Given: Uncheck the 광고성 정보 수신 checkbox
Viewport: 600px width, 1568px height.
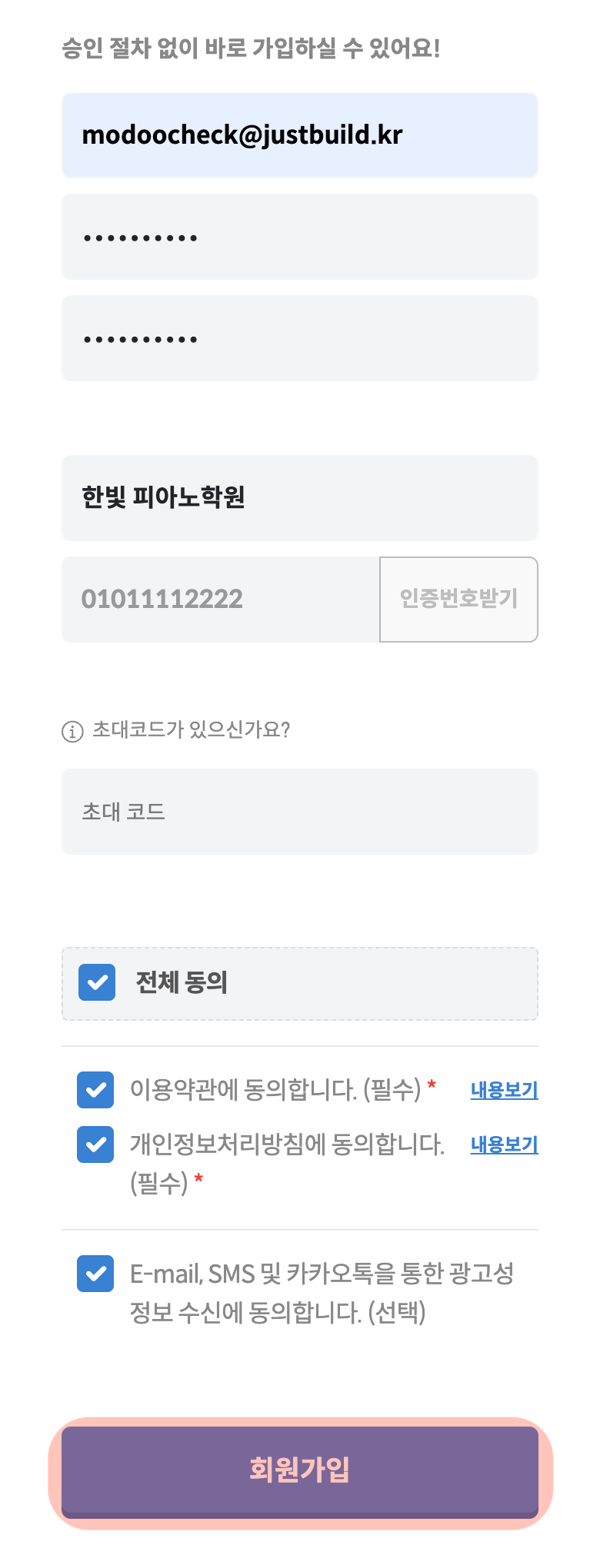Looking at the screenshot, I should (x=95, y=1274).
